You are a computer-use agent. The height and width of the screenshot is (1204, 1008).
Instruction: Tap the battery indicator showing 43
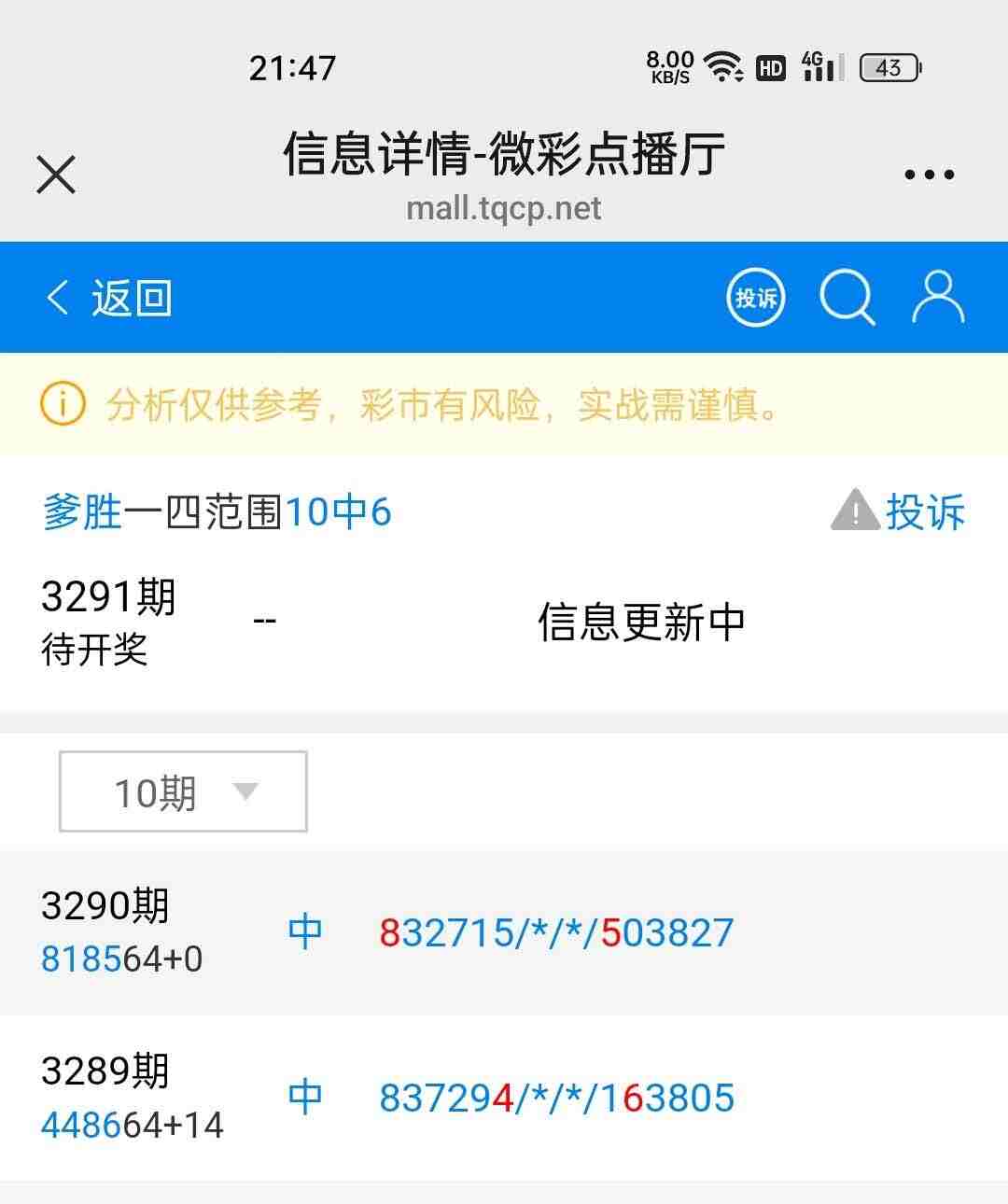click(x=887, y=68)
